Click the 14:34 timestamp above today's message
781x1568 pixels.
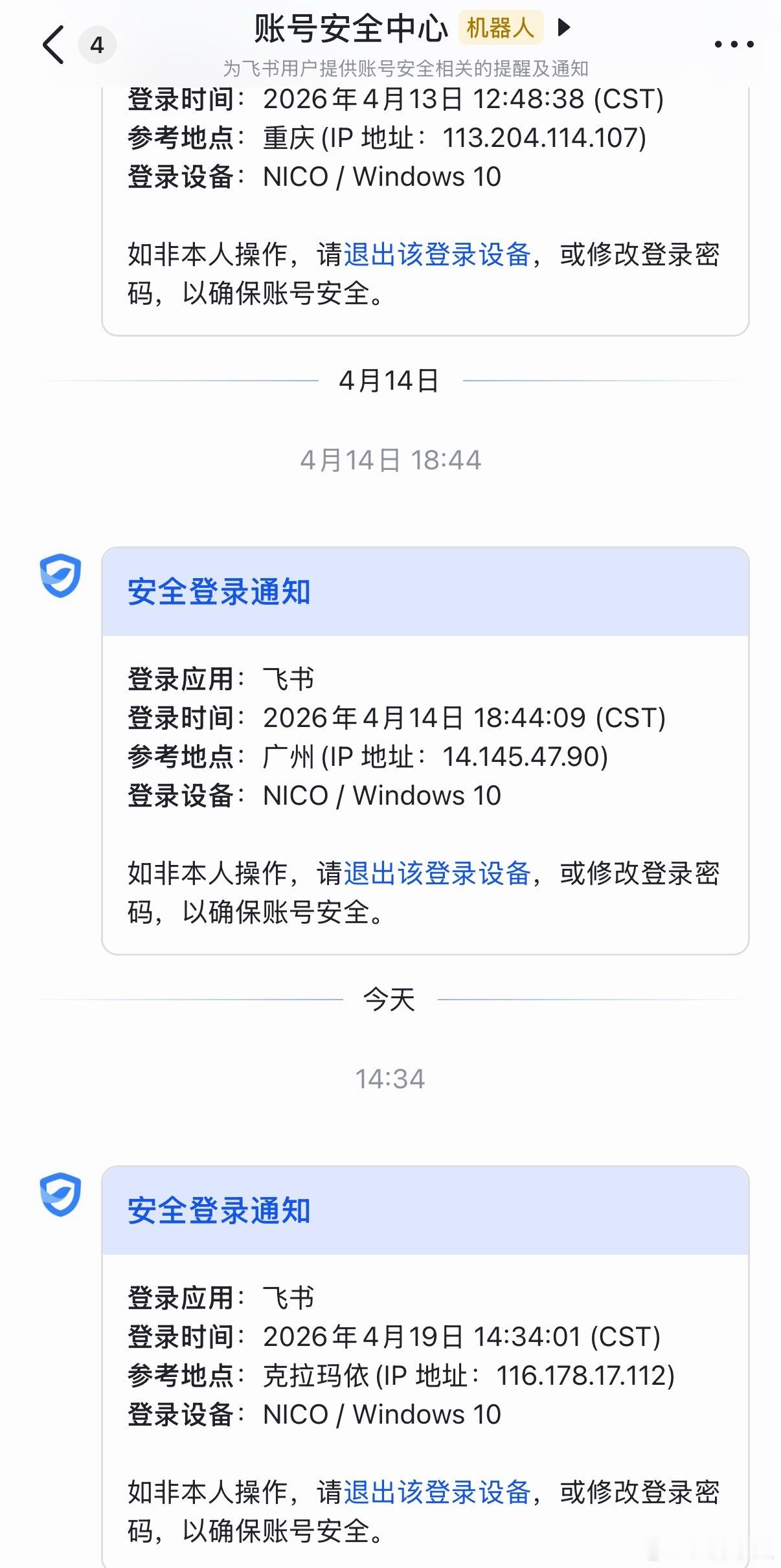(391, 1078)
